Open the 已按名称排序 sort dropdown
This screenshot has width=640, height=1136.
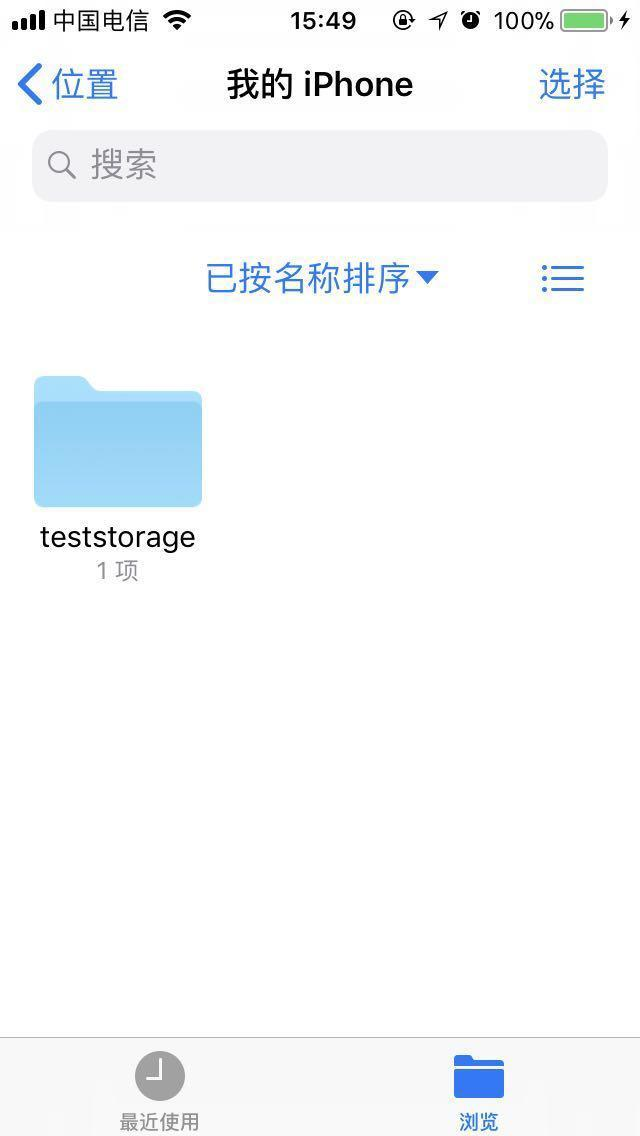coord(321,278)
